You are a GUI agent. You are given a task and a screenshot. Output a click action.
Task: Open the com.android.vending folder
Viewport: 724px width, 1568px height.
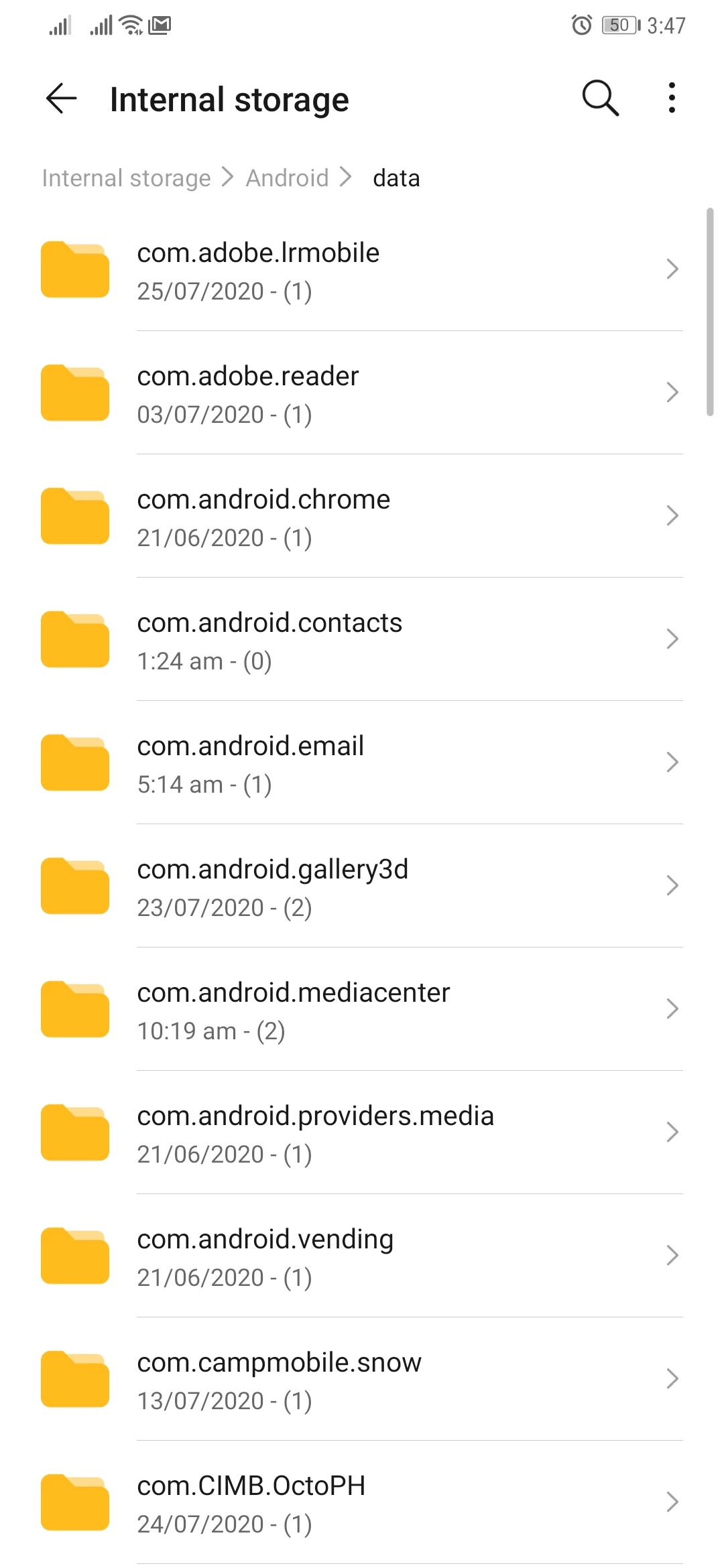click(x=362, y=1256)
